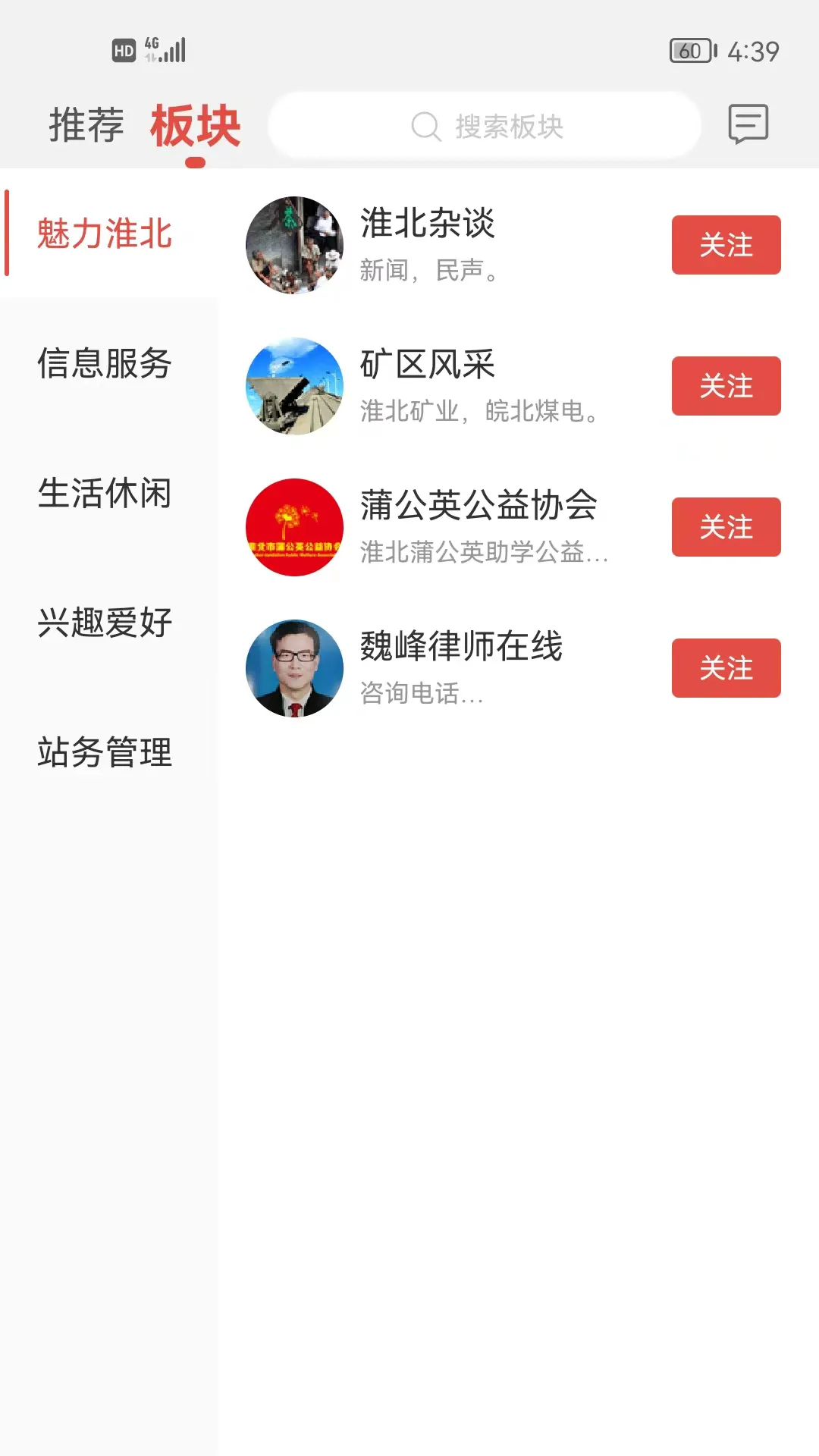The height and width of the screenshot is (1456, 819).
Task: Open the 蒲公英公益协会 avatar
Action: coord(294,528)
